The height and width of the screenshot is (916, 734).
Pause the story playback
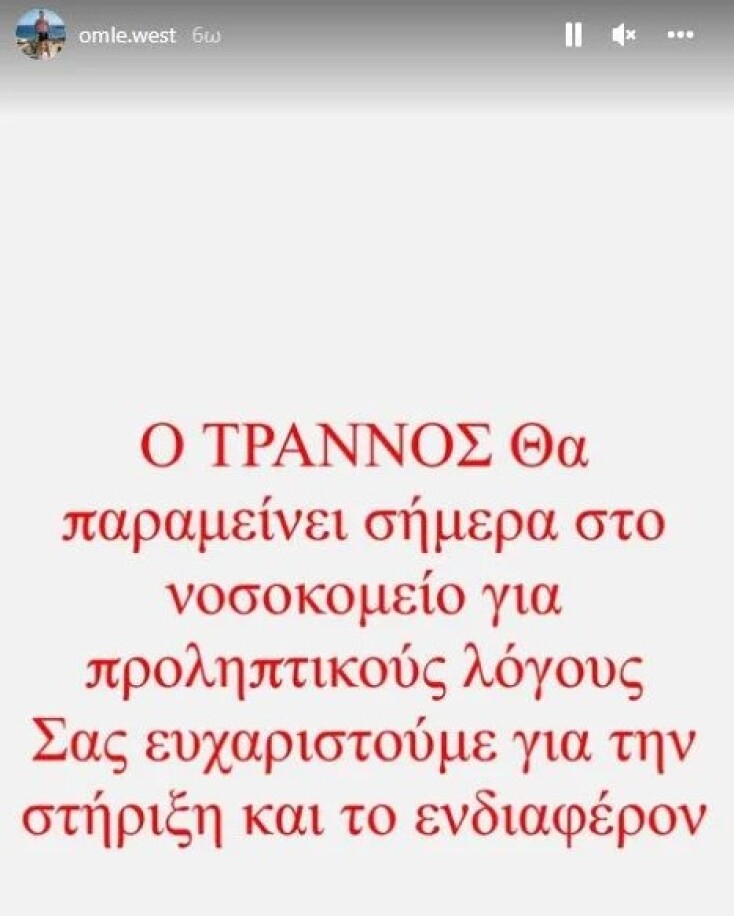point(573,35)
